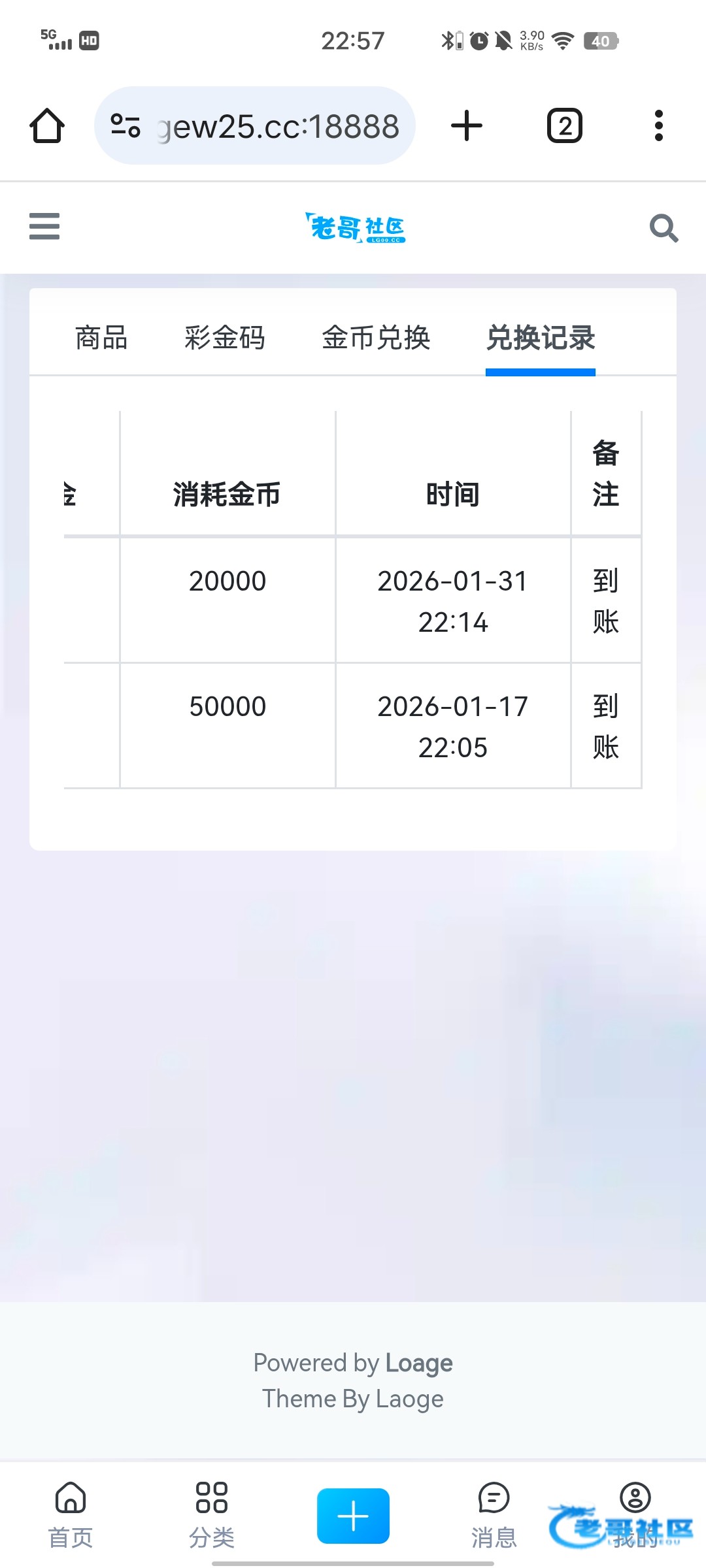Switch to the 商品 tab
Viewport: 706px width, 1568px height.
coord(101,338)
